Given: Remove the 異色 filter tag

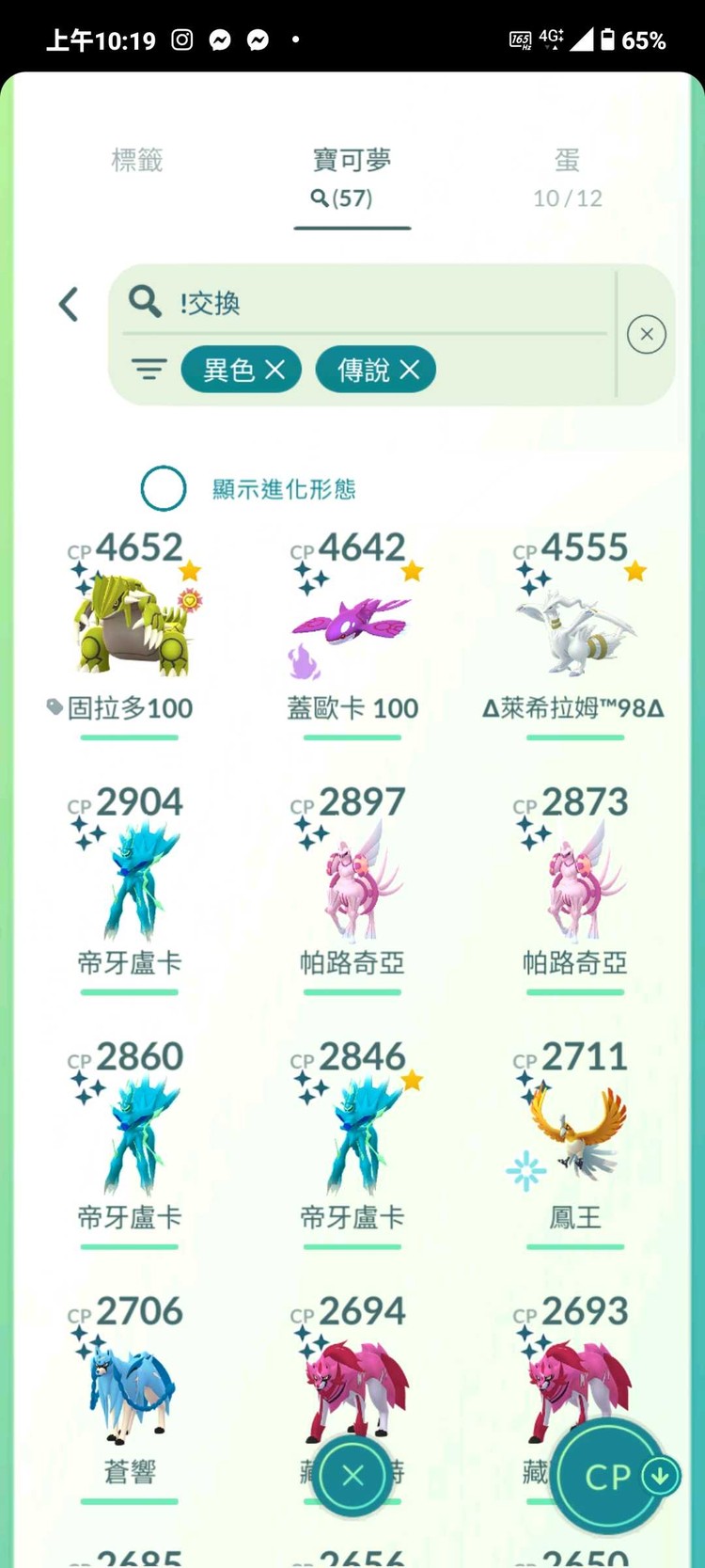Looking at the screenshot, I should tap(275, 370).
